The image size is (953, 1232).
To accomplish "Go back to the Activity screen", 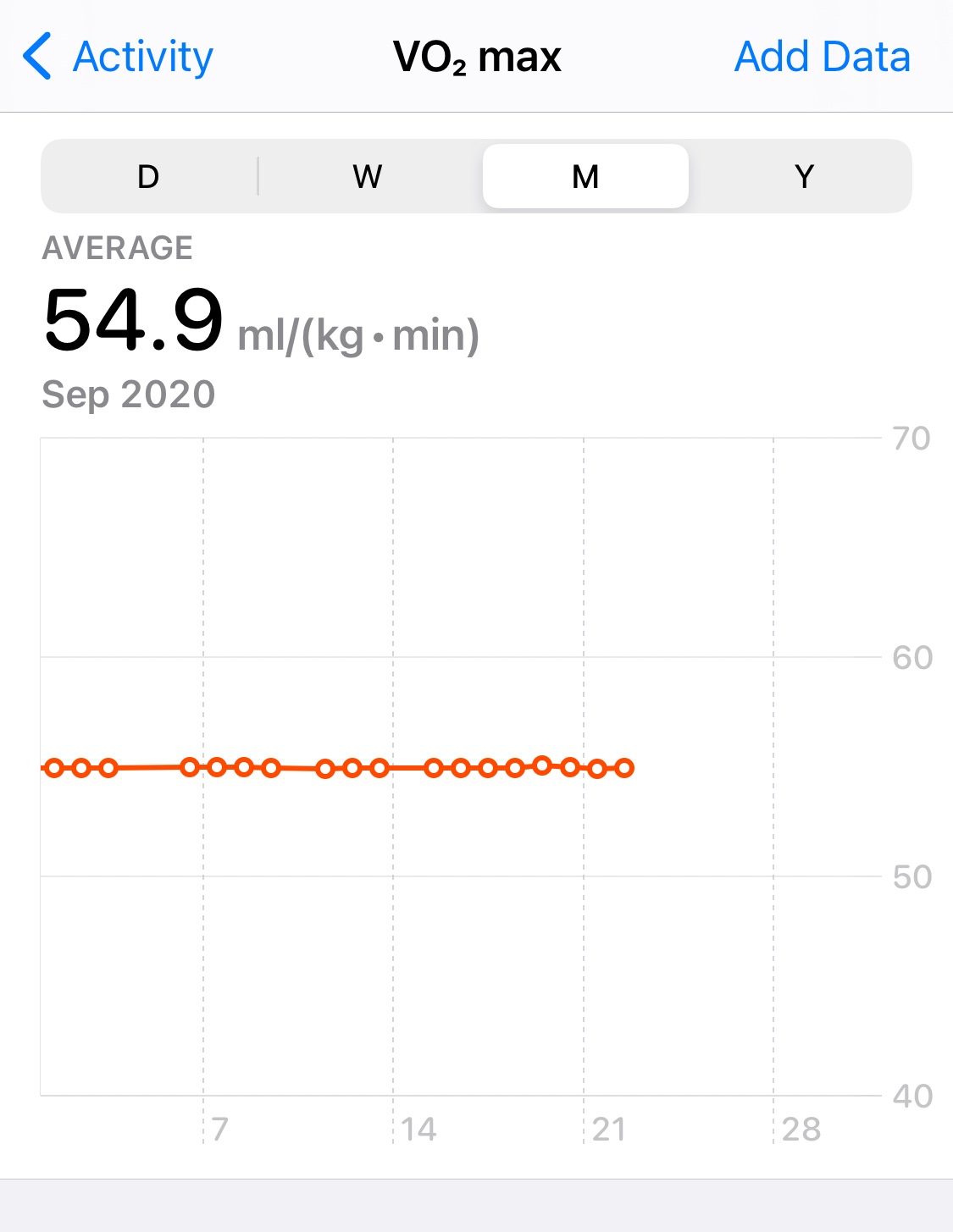I will (x=118, y=58).
